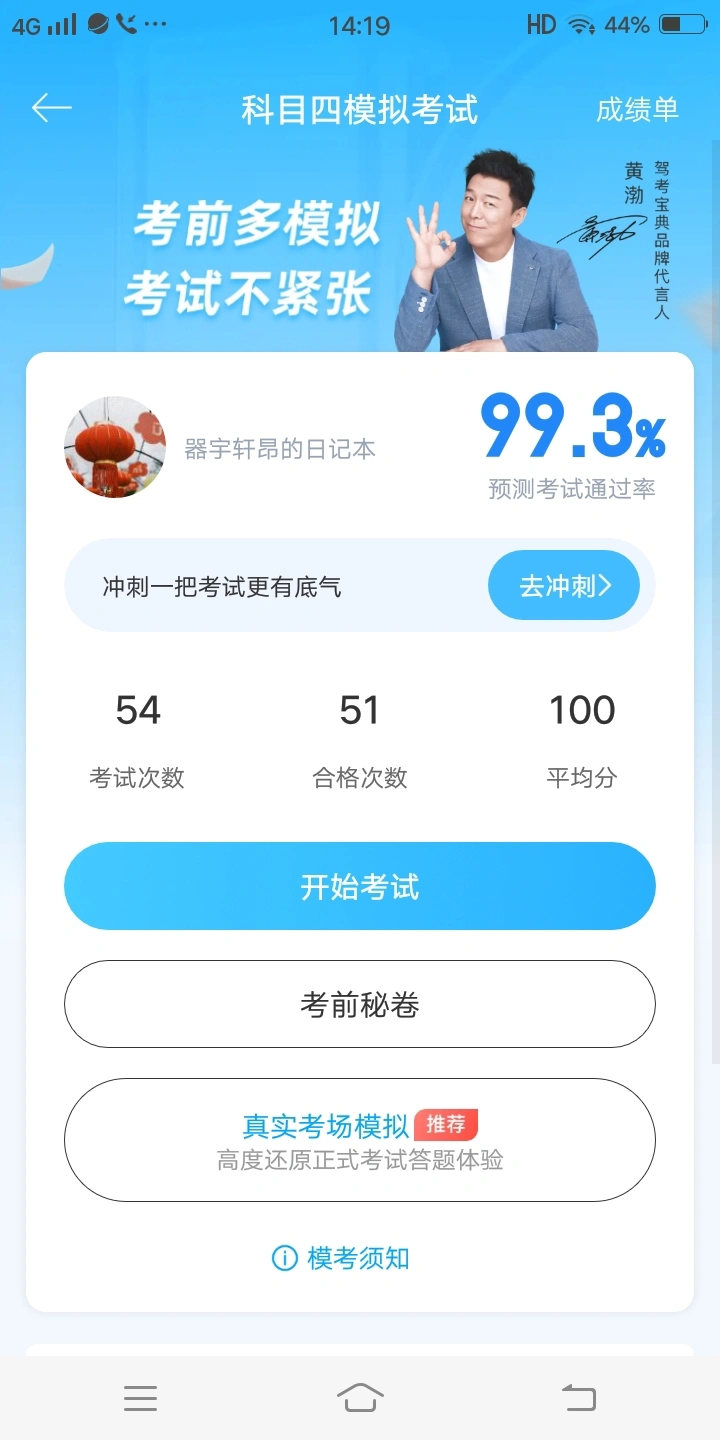Open the system recent apps menu
The width and height of the screenshot is (720, 1440).
coord(140,1398)
